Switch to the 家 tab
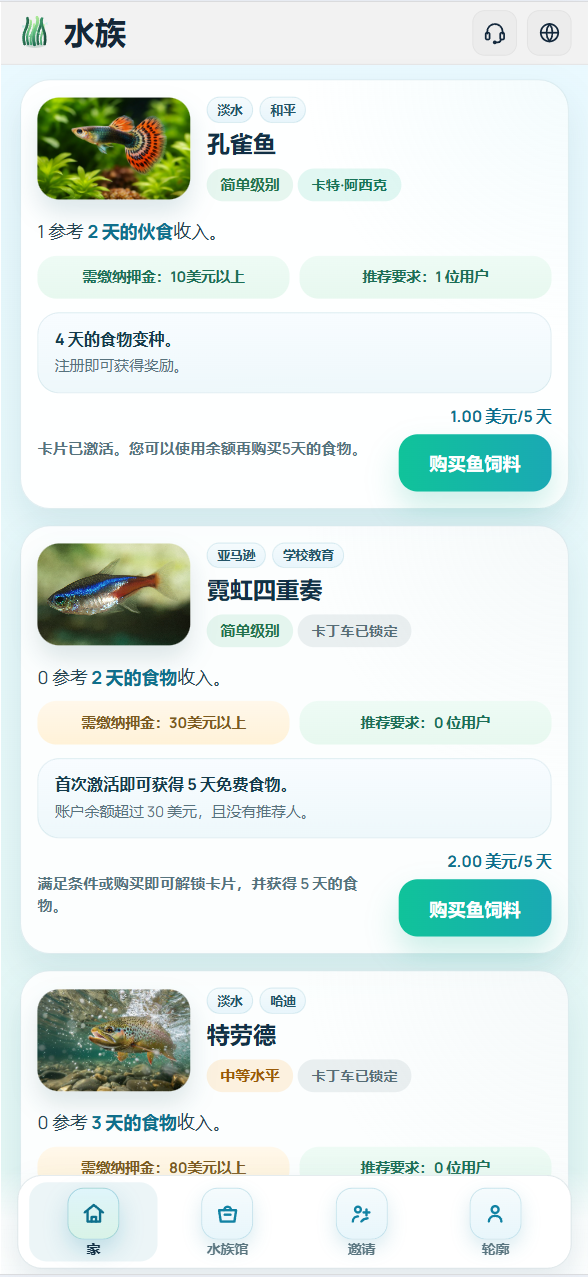588x1277 pixels. point(93,1222)
